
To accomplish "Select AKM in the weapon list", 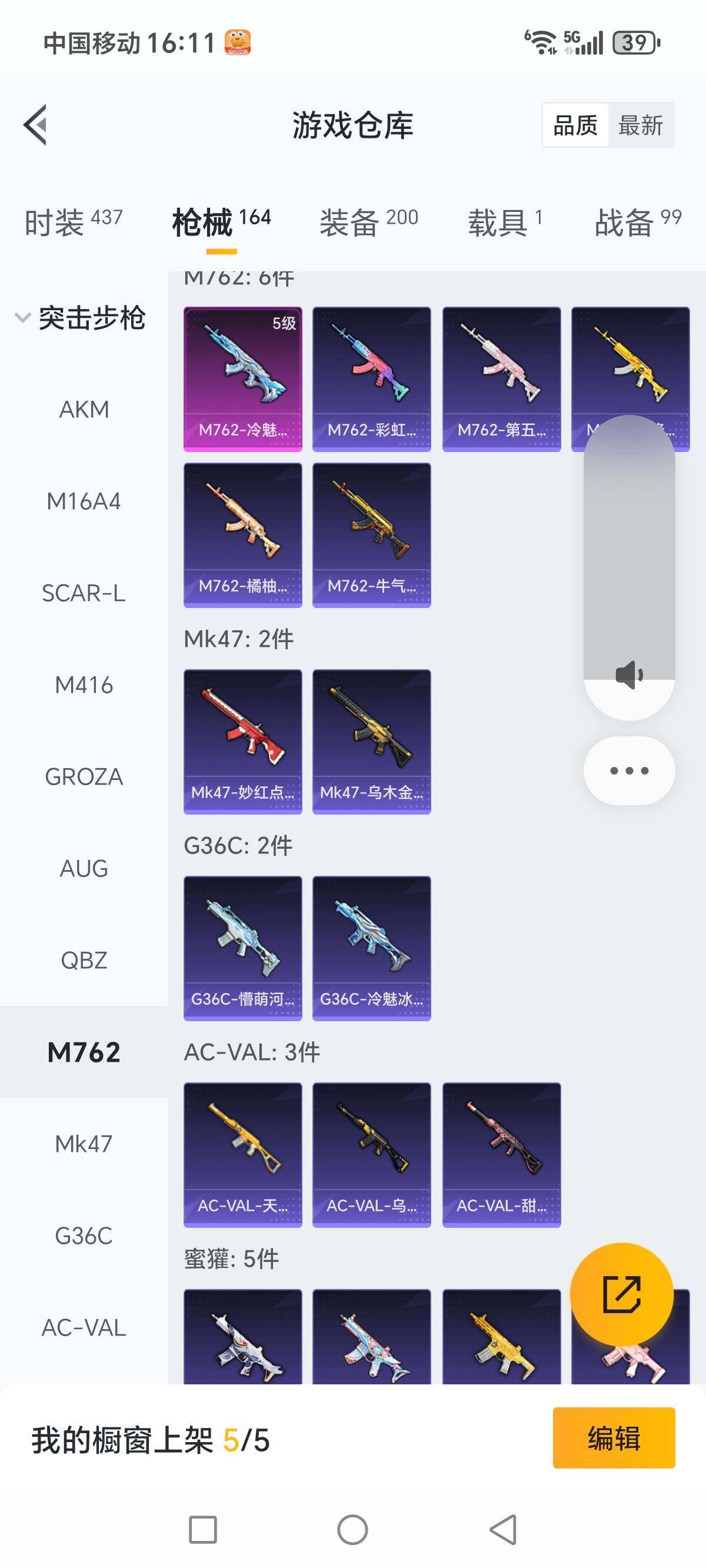I will tap(84, 410).
